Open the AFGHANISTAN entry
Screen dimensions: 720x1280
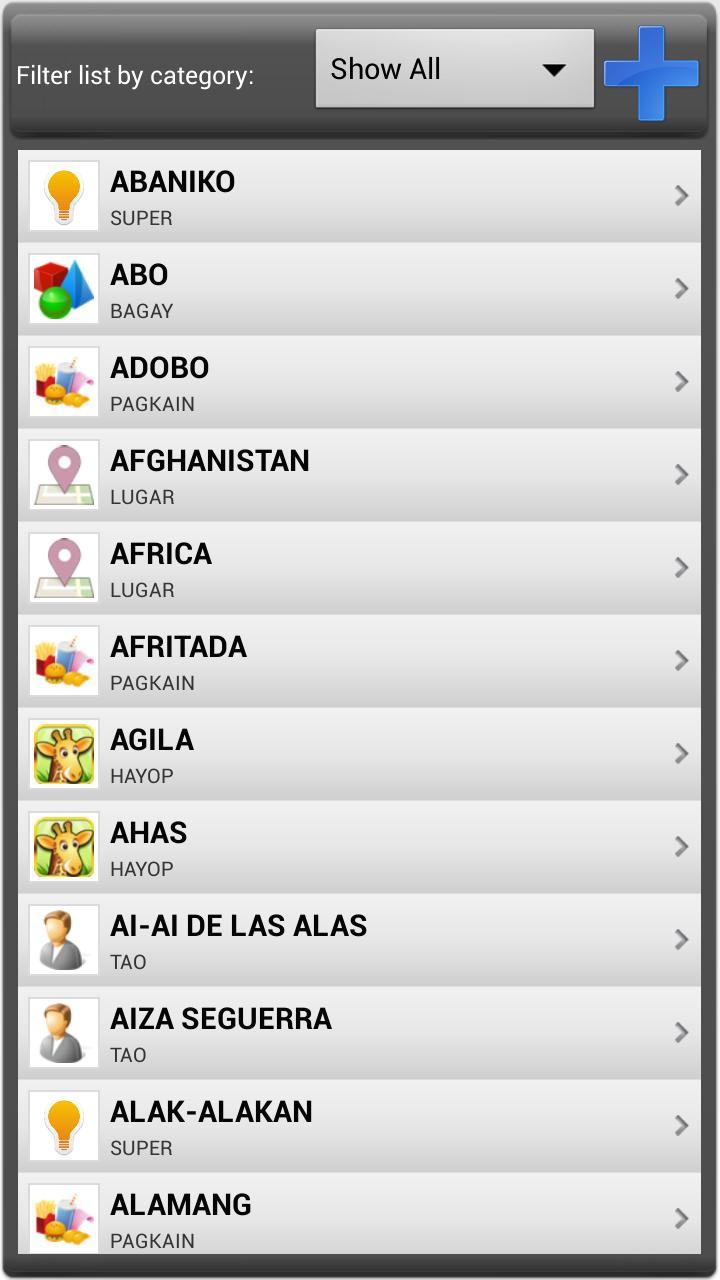(360, 474)
